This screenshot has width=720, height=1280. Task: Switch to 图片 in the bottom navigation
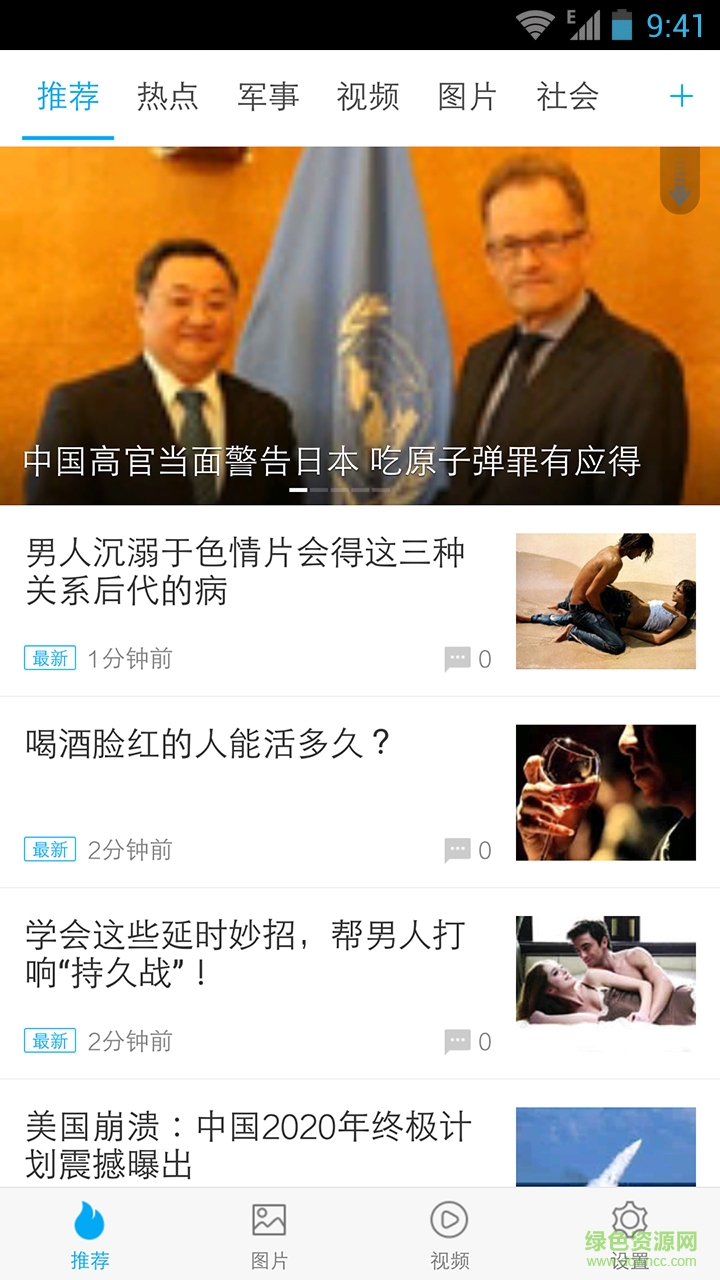click(x=269, y=1235)
